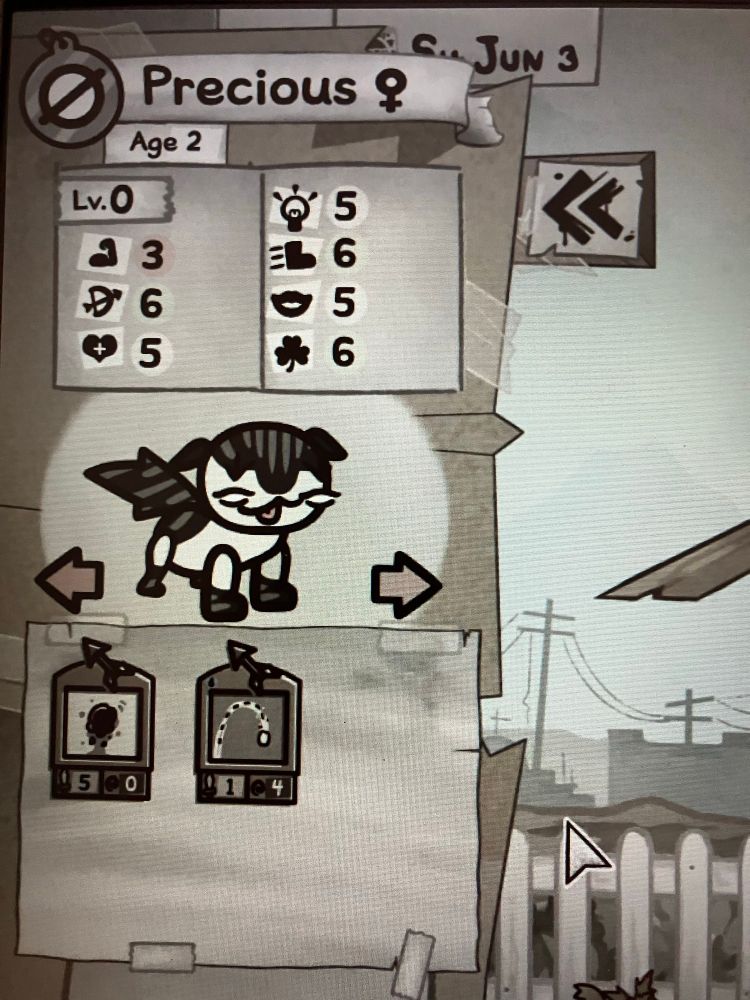
Task: Show the next cat with right arrow
Action: 405,583
